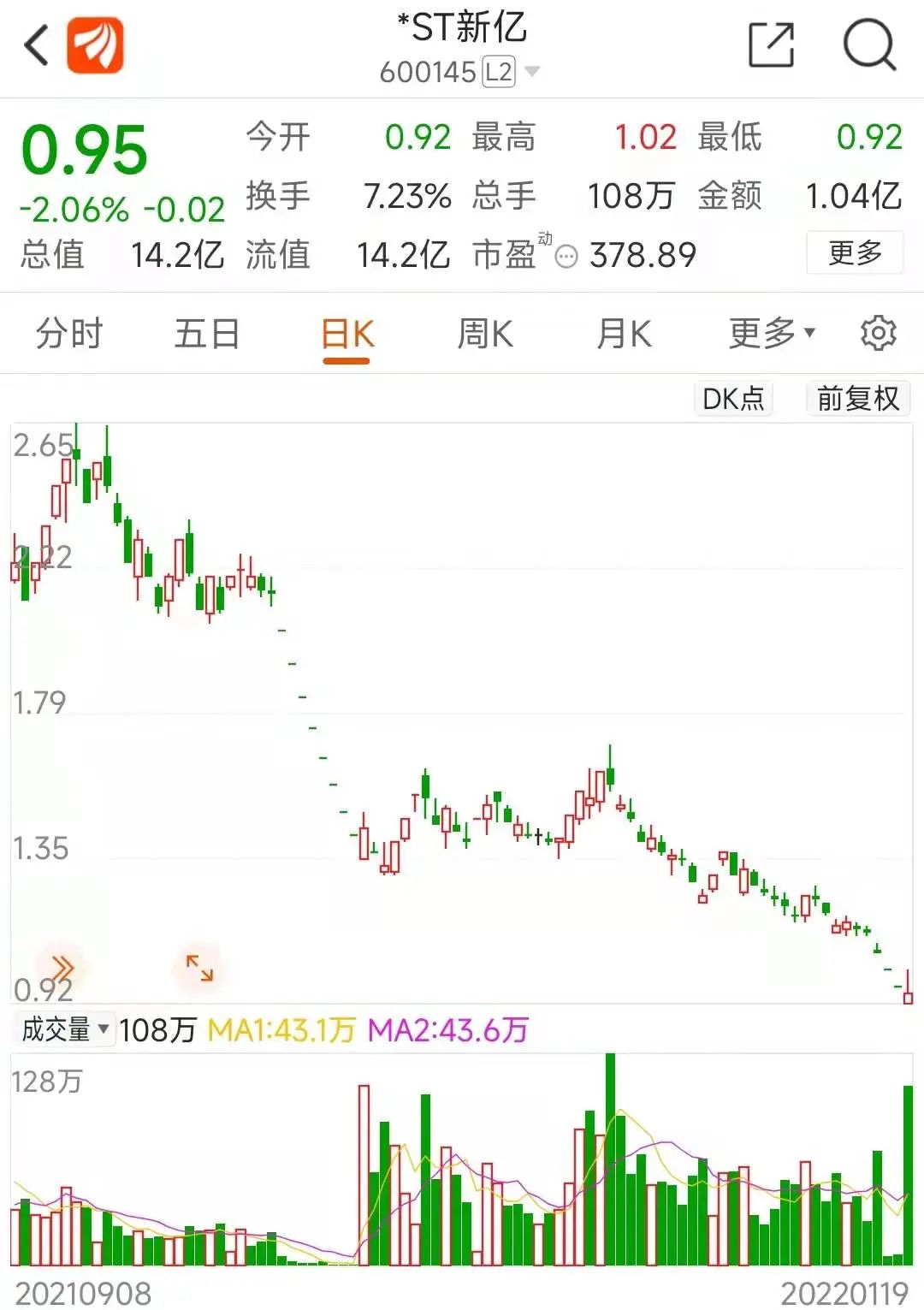
Task: Open the search magnifier icon
Action: point(868,45)
